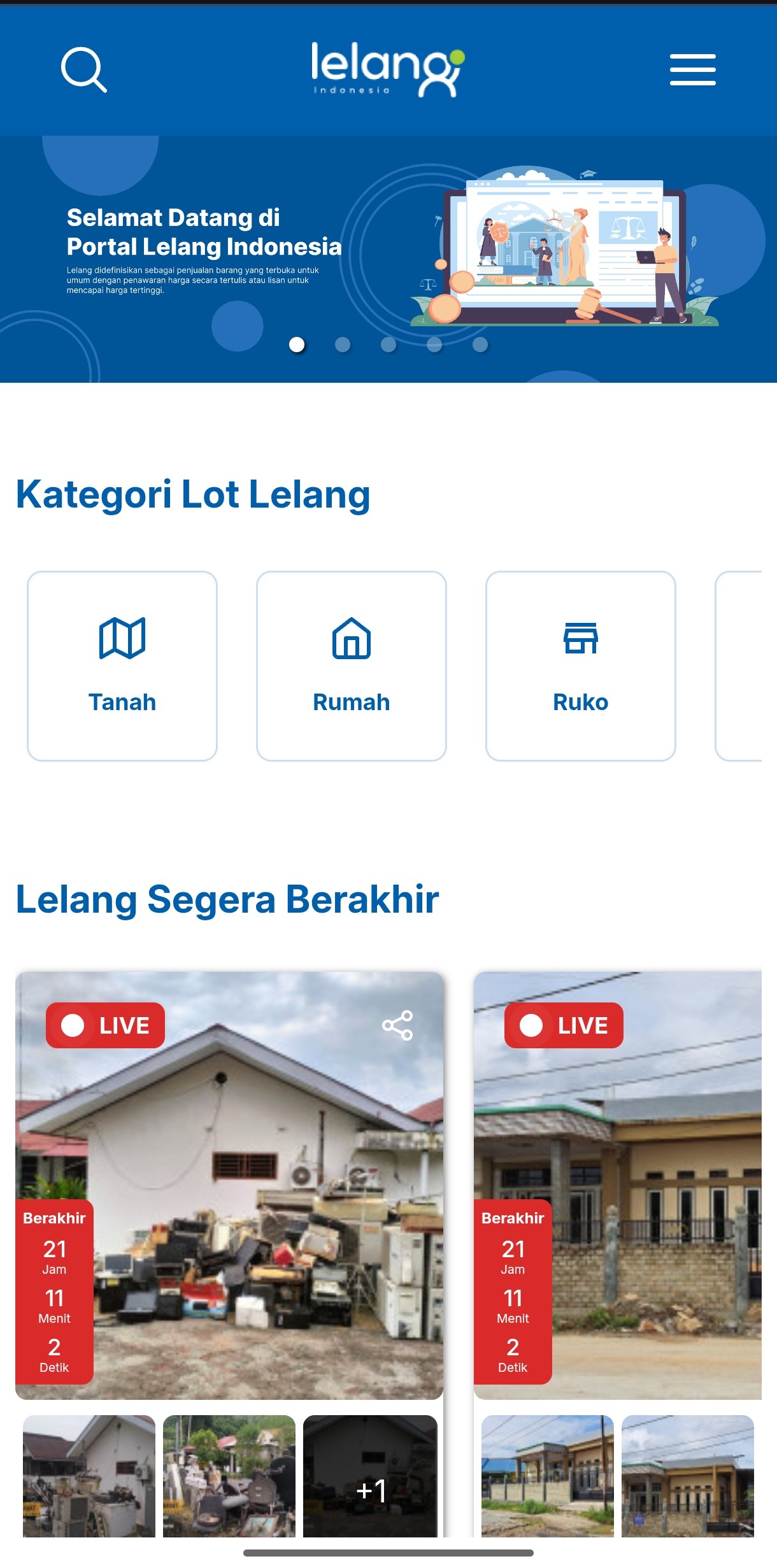
Task: Select the Tanah category card
Action: (122, 666)
